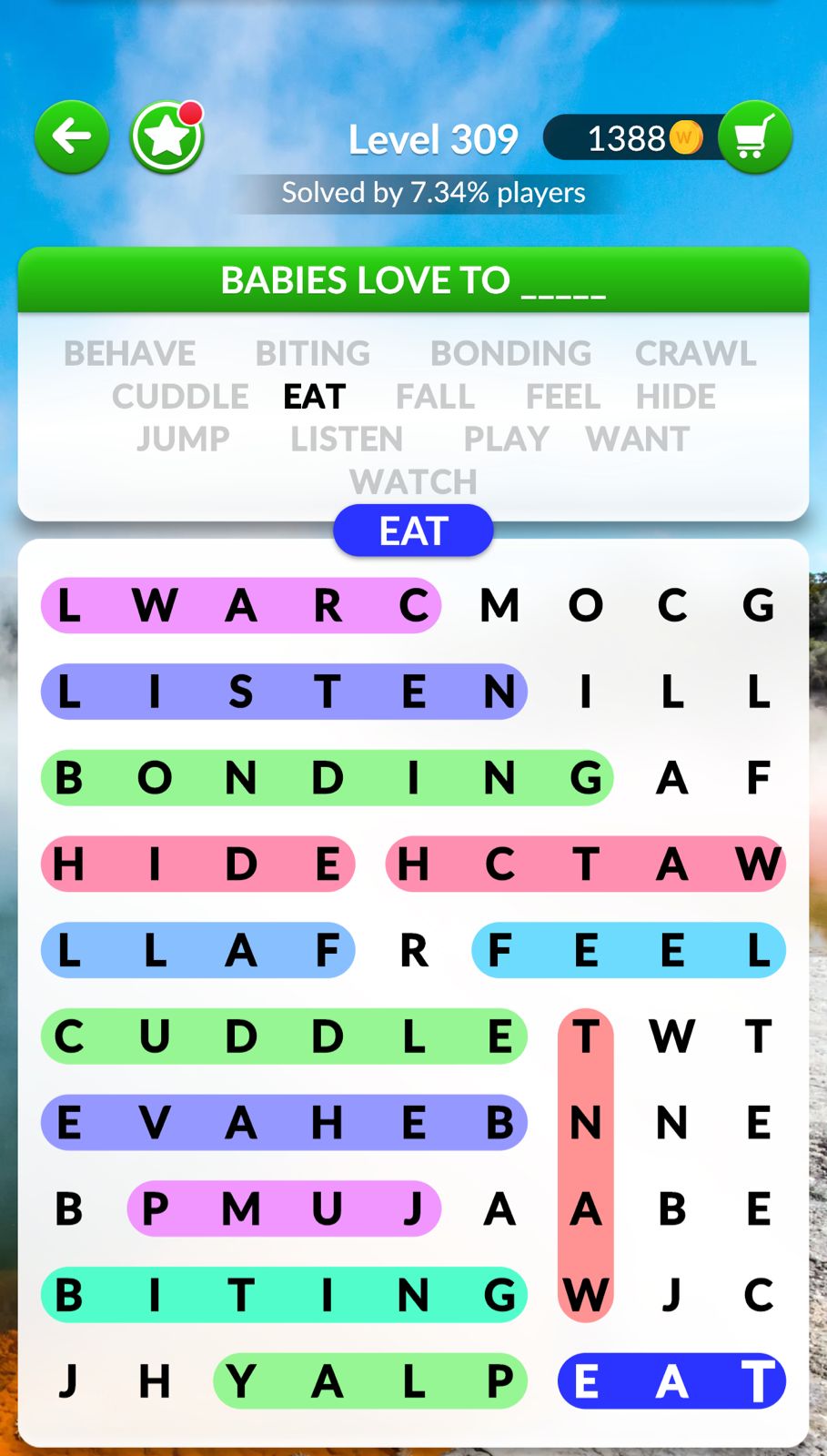
Task: Tap the letter G in the top row
Action: pos(758,605)
